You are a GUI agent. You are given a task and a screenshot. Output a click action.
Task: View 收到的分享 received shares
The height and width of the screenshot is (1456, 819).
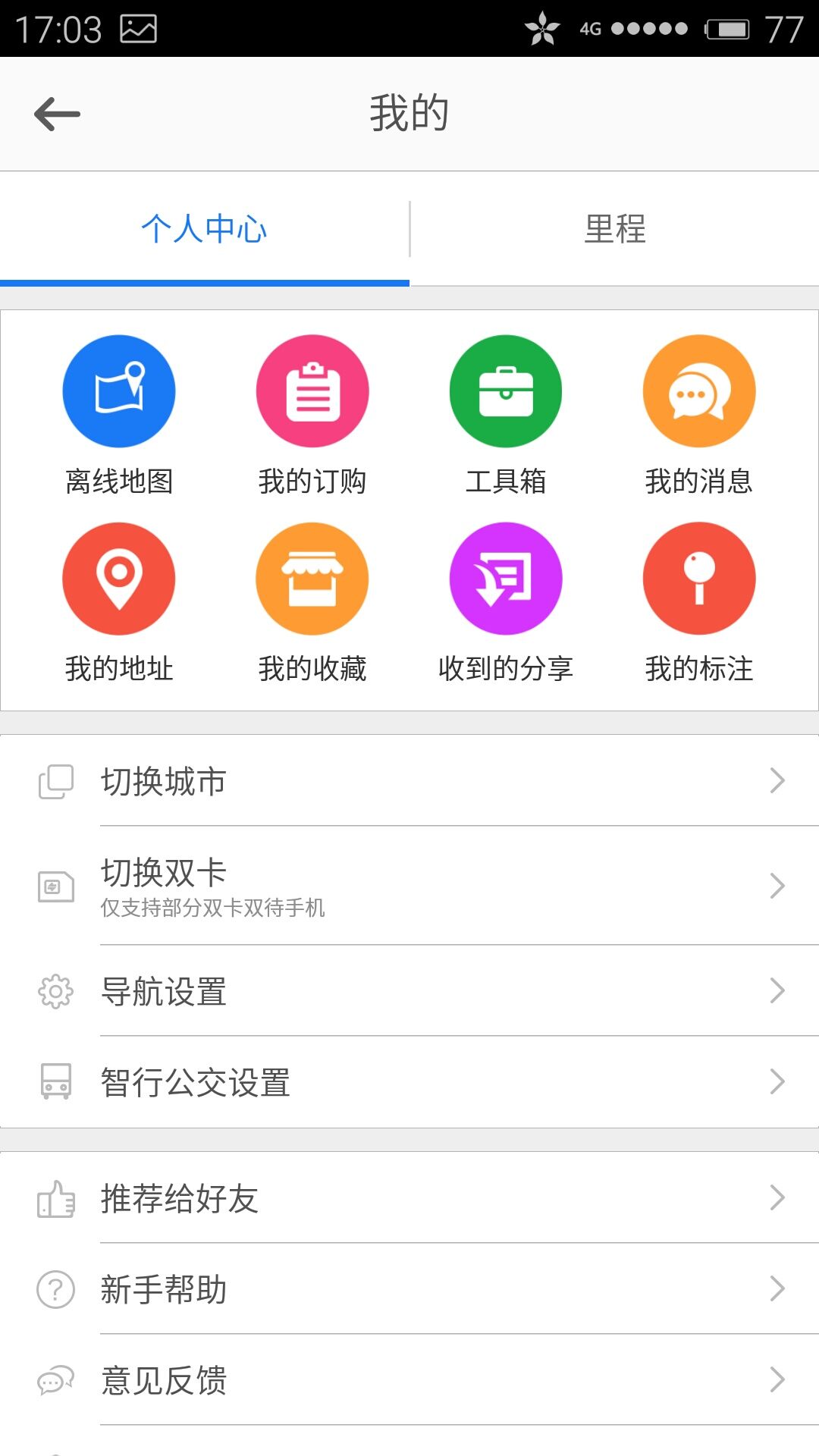(x=506, y=603)
